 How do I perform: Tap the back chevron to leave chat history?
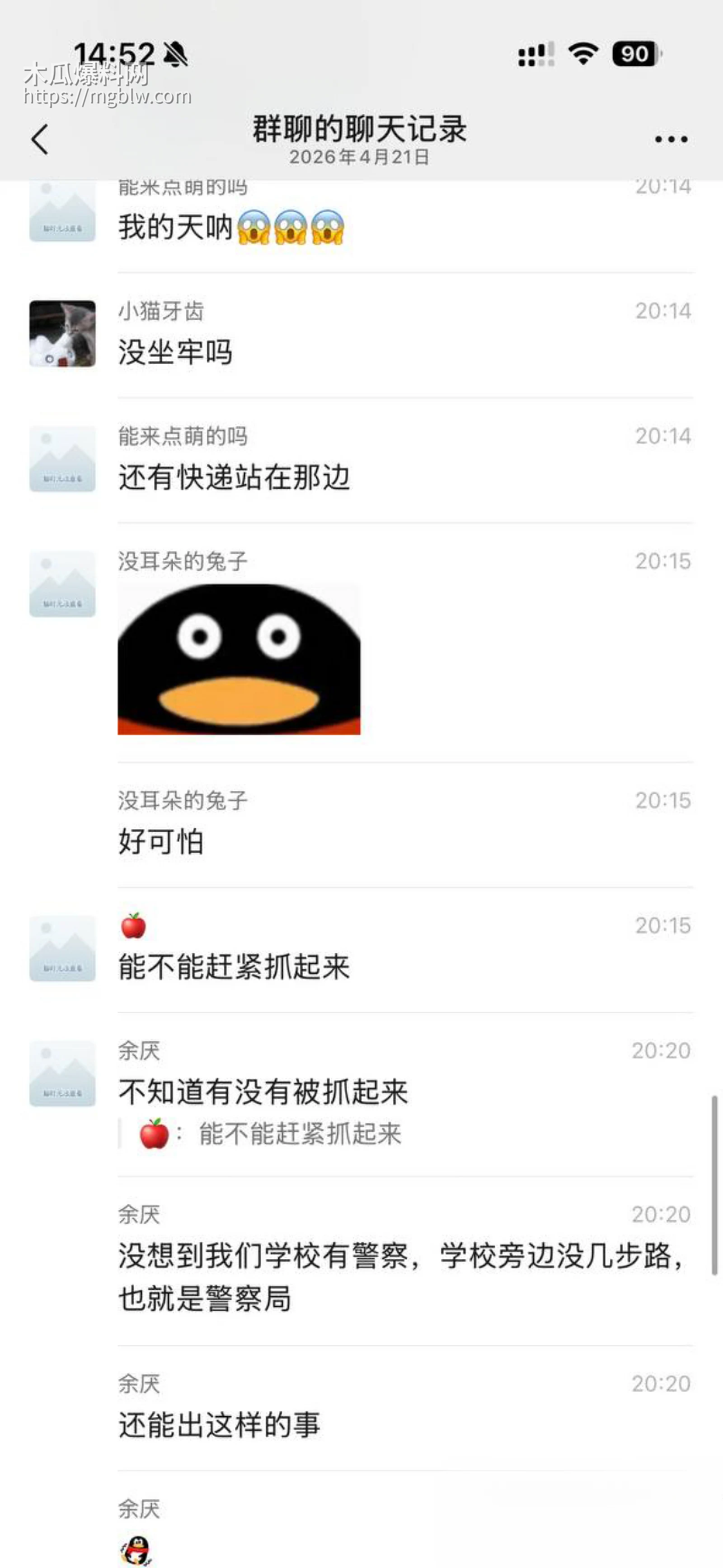[x=39, y=139]
